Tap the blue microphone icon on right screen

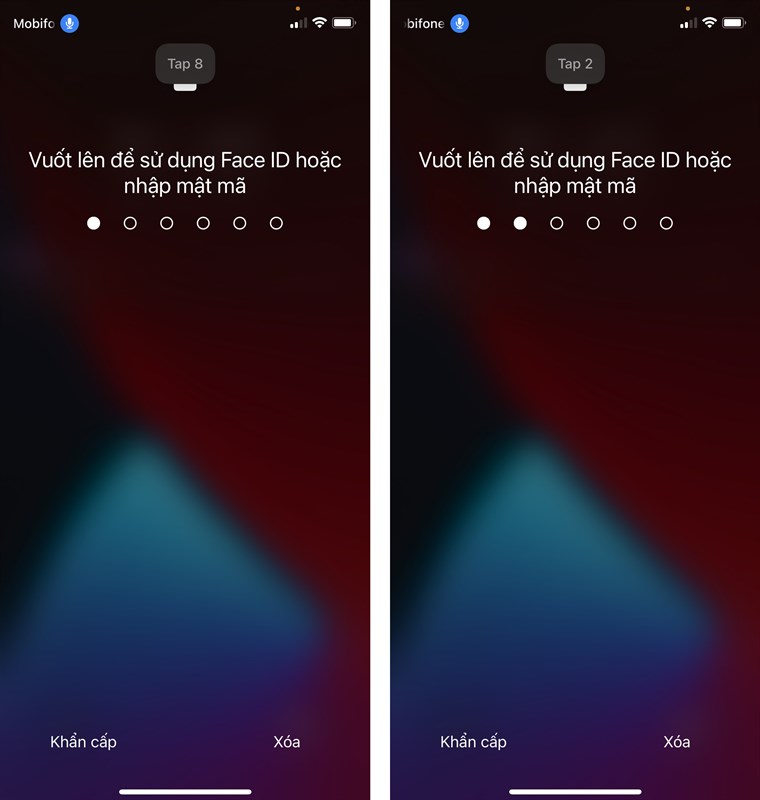click(458, 22)
